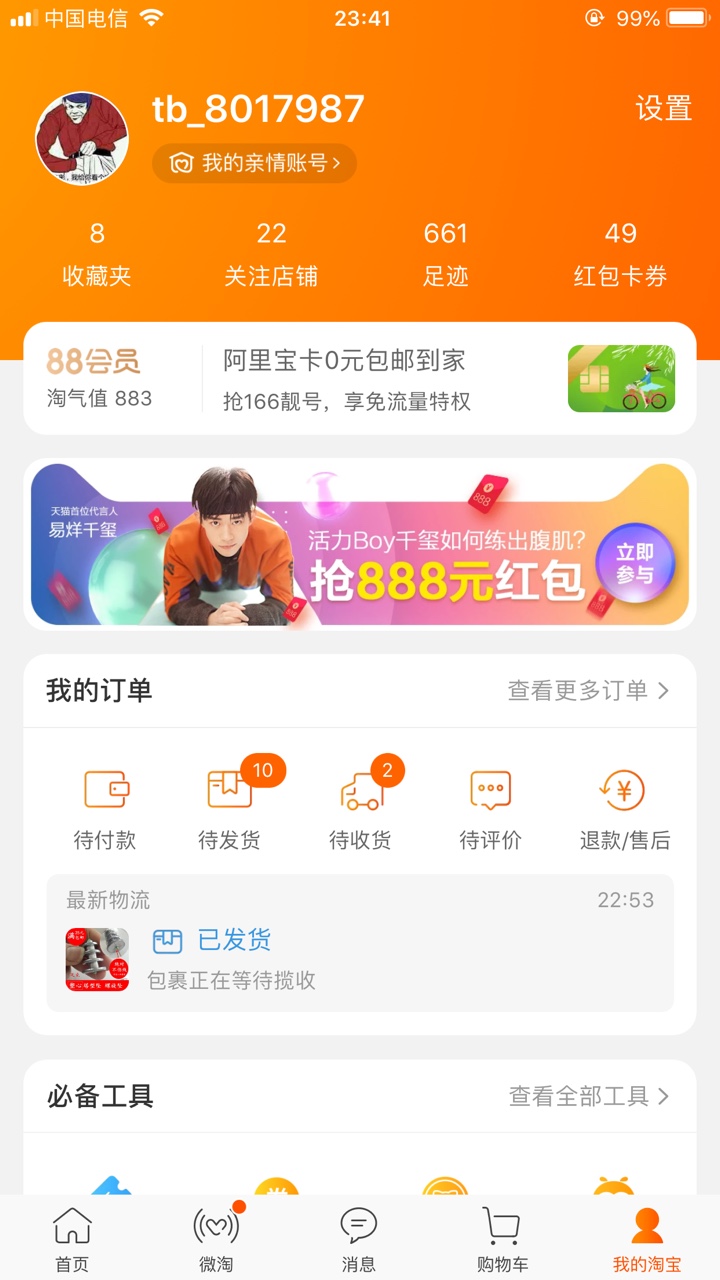View 待付款 orders
Screen dimensions: 720x1280
click(105, 810)
